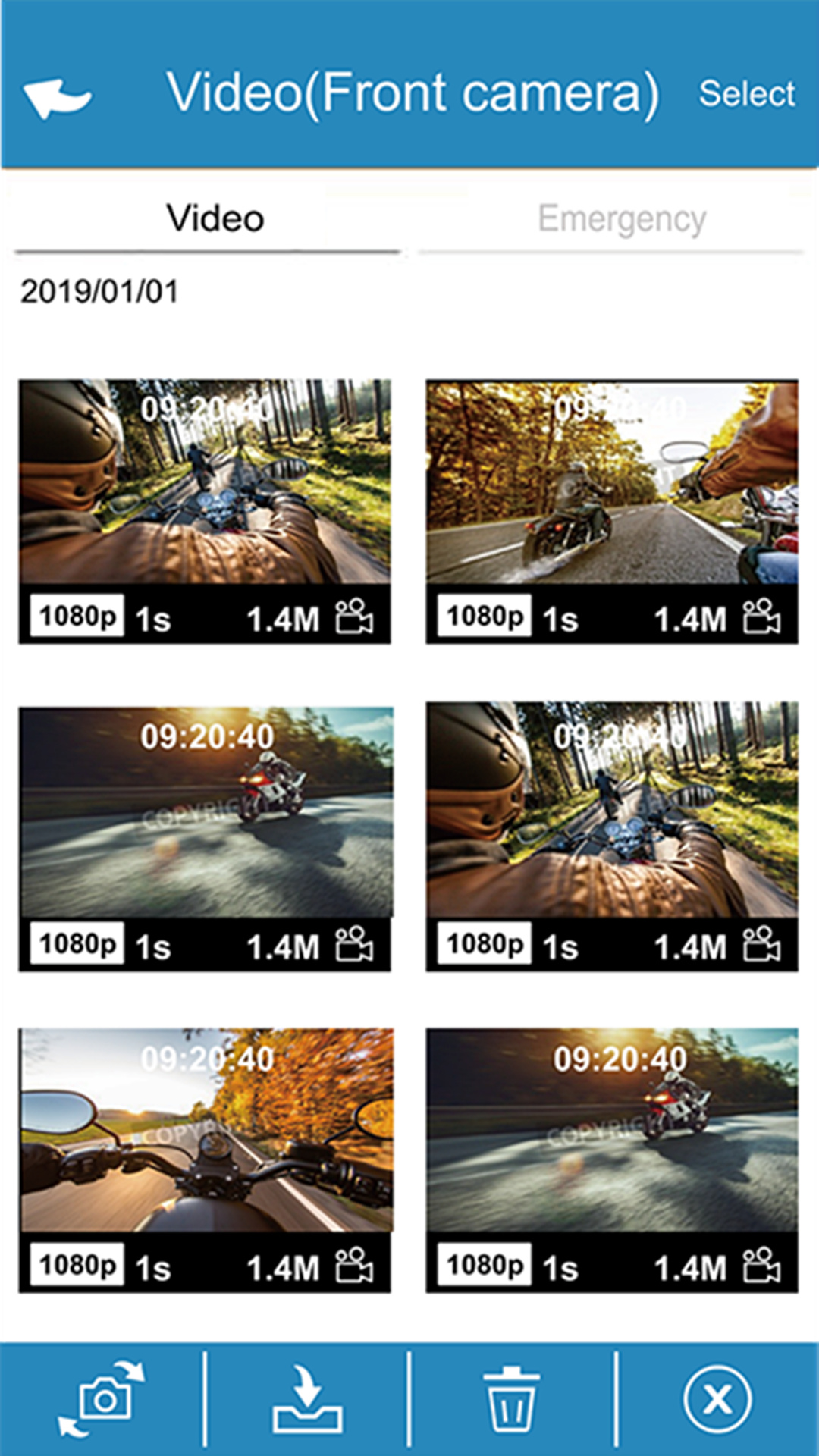Close the toolbar with the X icon

(x=717, y=1399)
